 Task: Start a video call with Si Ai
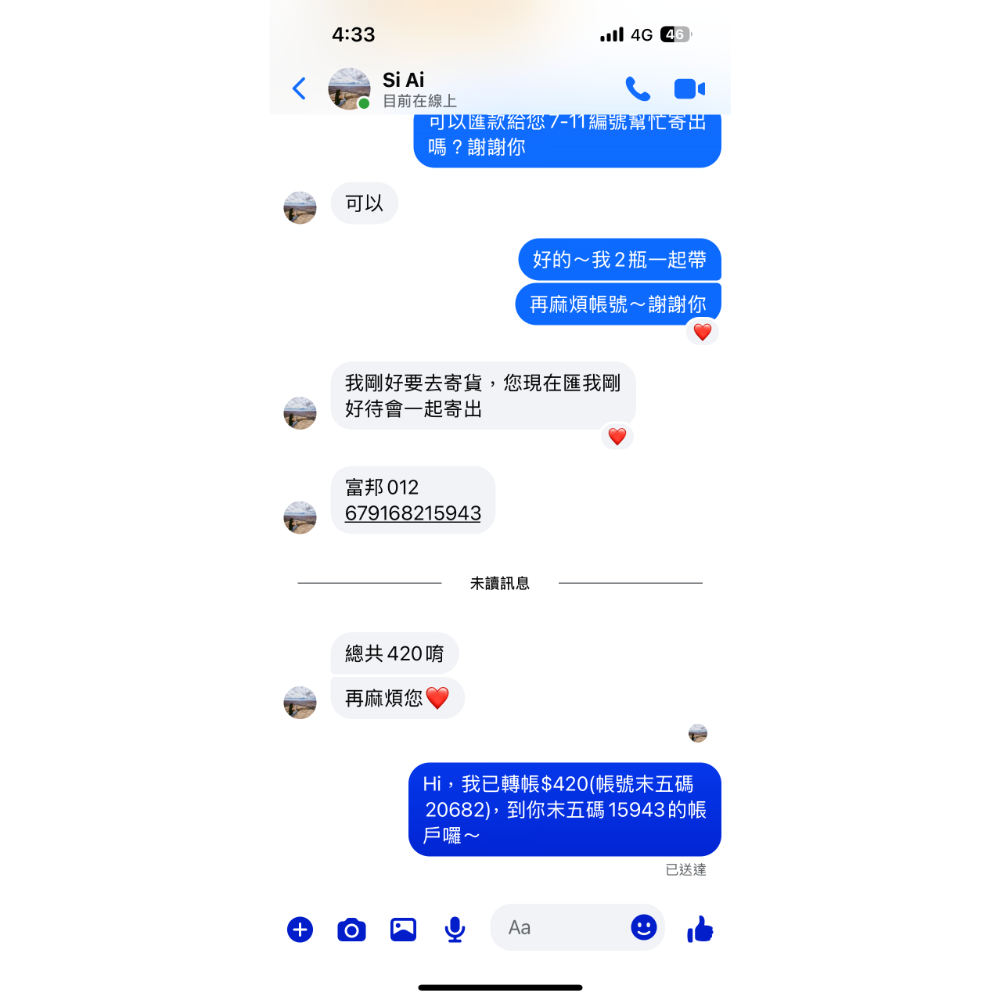click(x=690, y=89)
